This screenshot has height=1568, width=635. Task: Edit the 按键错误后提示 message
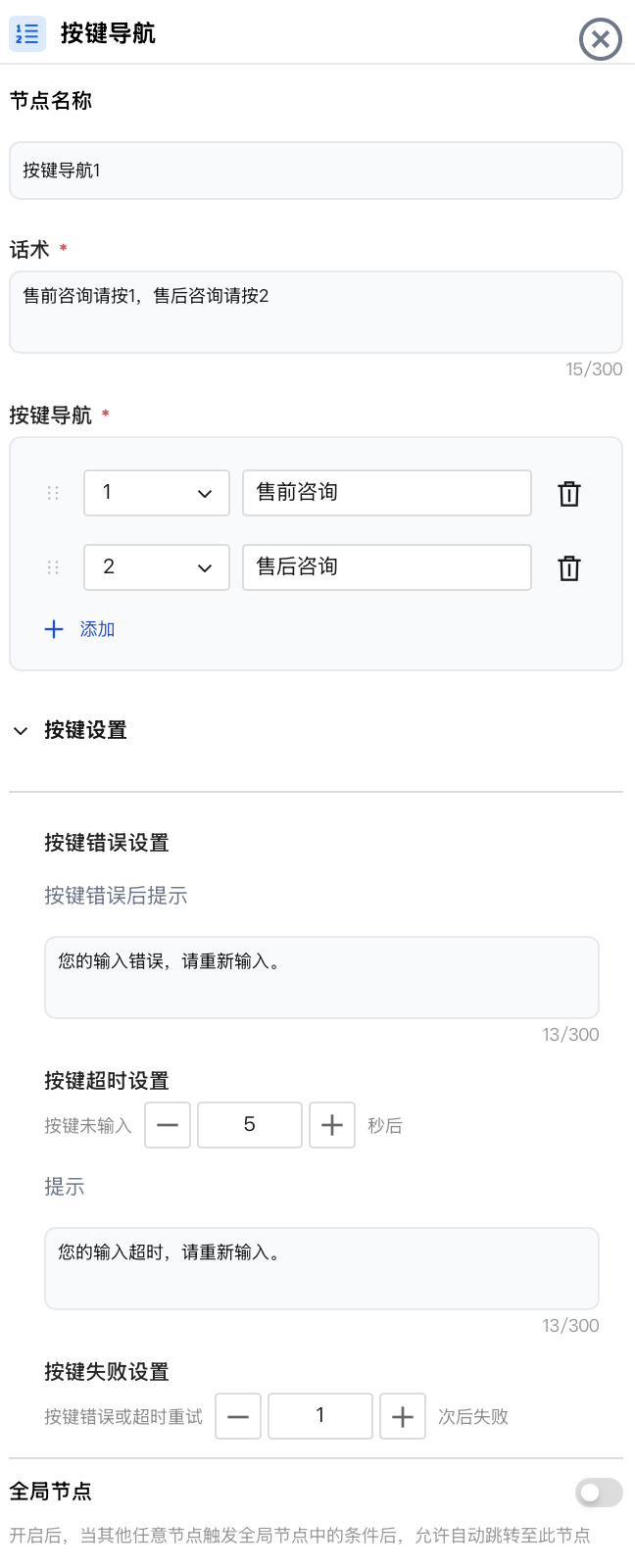[321, 977]
